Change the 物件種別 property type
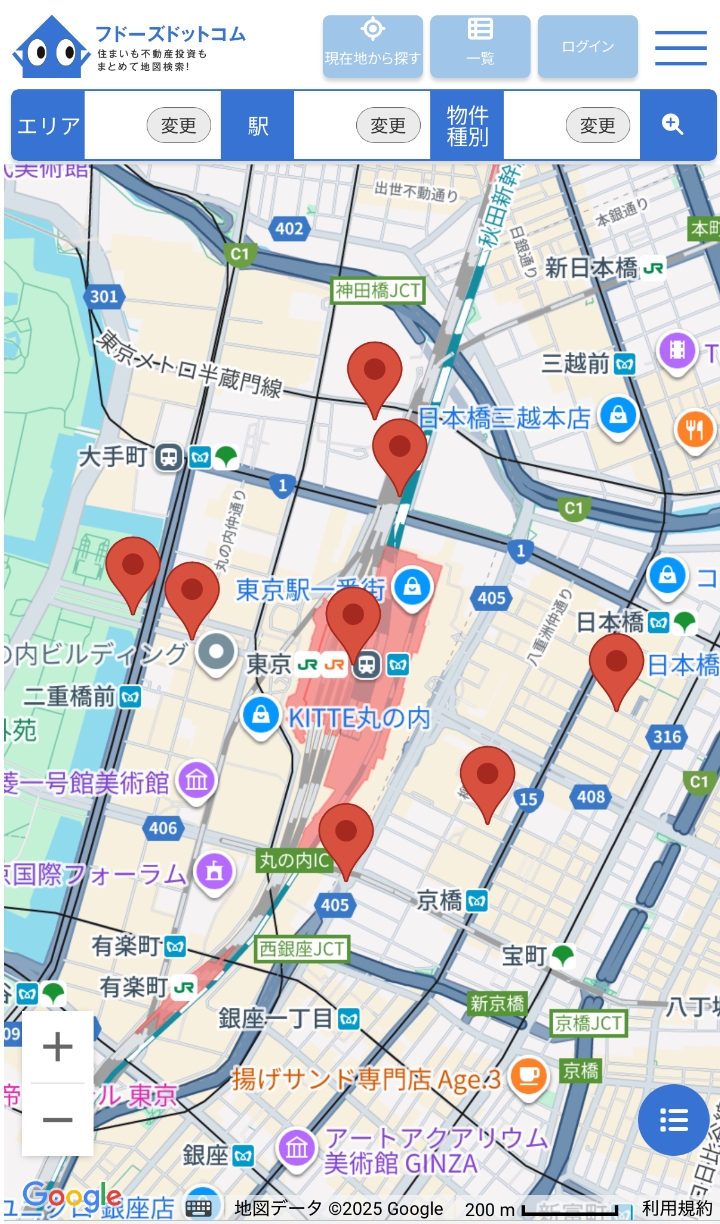Image resolution: width=720 pixels, height=1224 pixels. point(598,125)
